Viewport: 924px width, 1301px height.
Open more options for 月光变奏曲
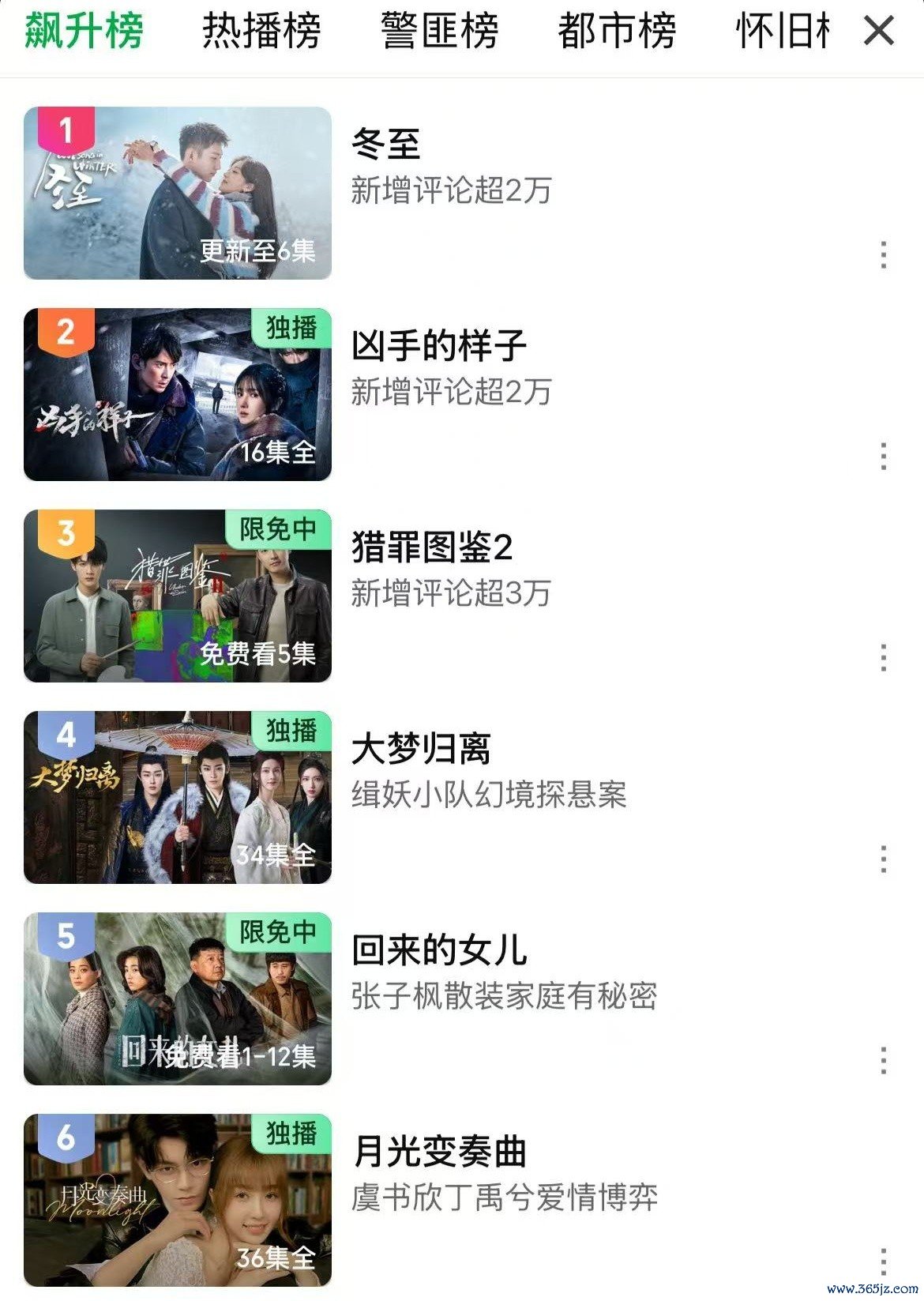pyautogui.click(x=883, y=1262)
